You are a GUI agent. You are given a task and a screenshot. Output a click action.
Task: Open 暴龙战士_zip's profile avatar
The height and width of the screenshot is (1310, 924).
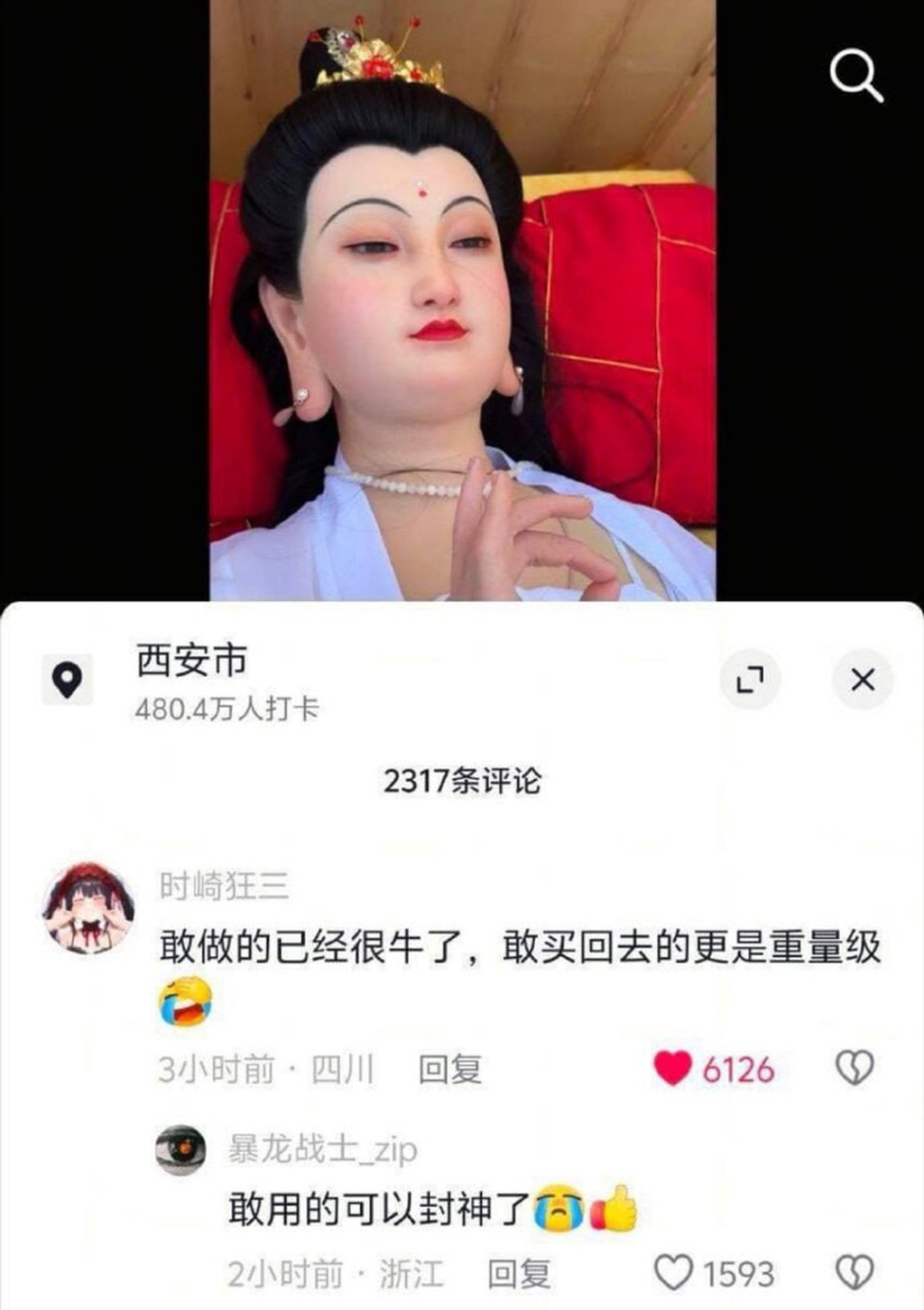point(180,1149)
